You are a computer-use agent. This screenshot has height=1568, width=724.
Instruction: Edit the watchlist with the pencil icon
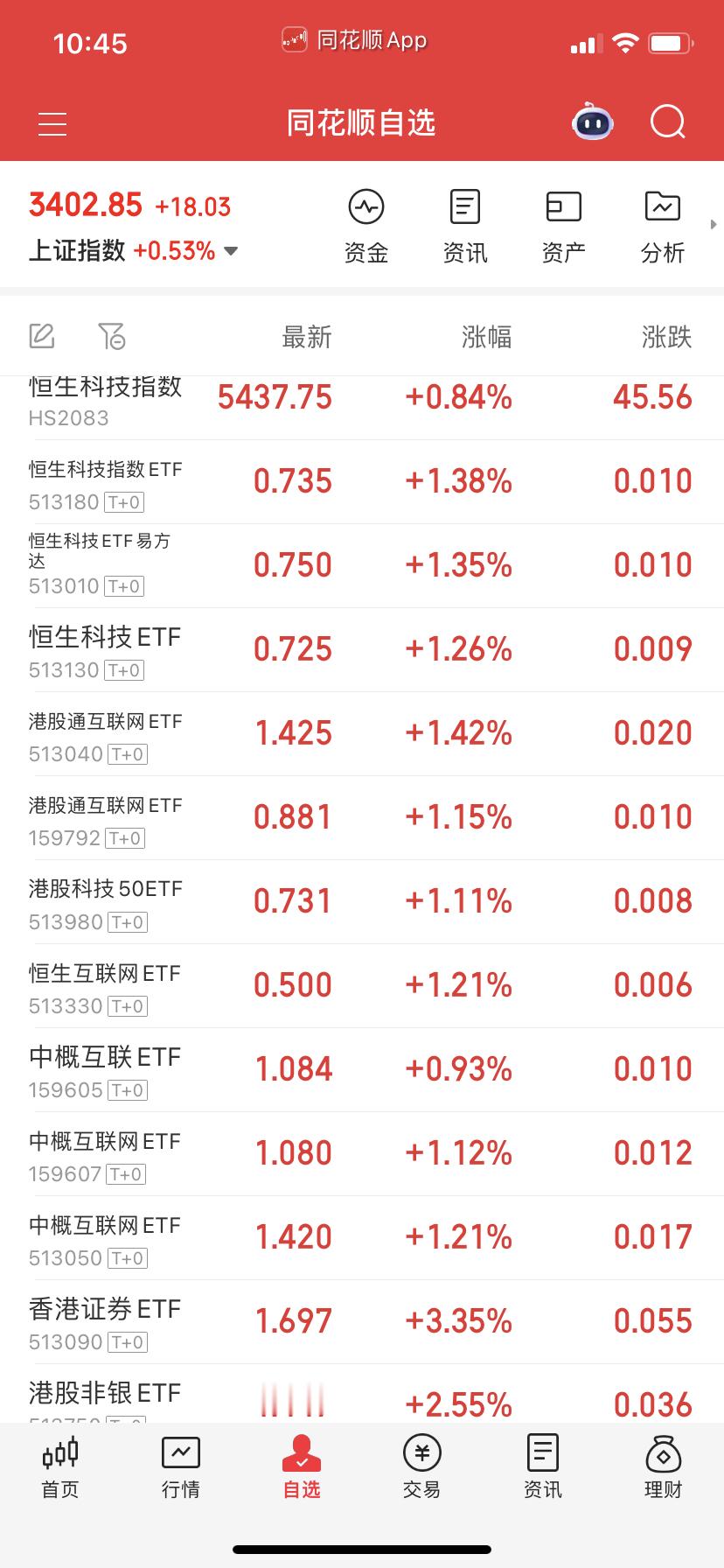[x=42, y=336]
